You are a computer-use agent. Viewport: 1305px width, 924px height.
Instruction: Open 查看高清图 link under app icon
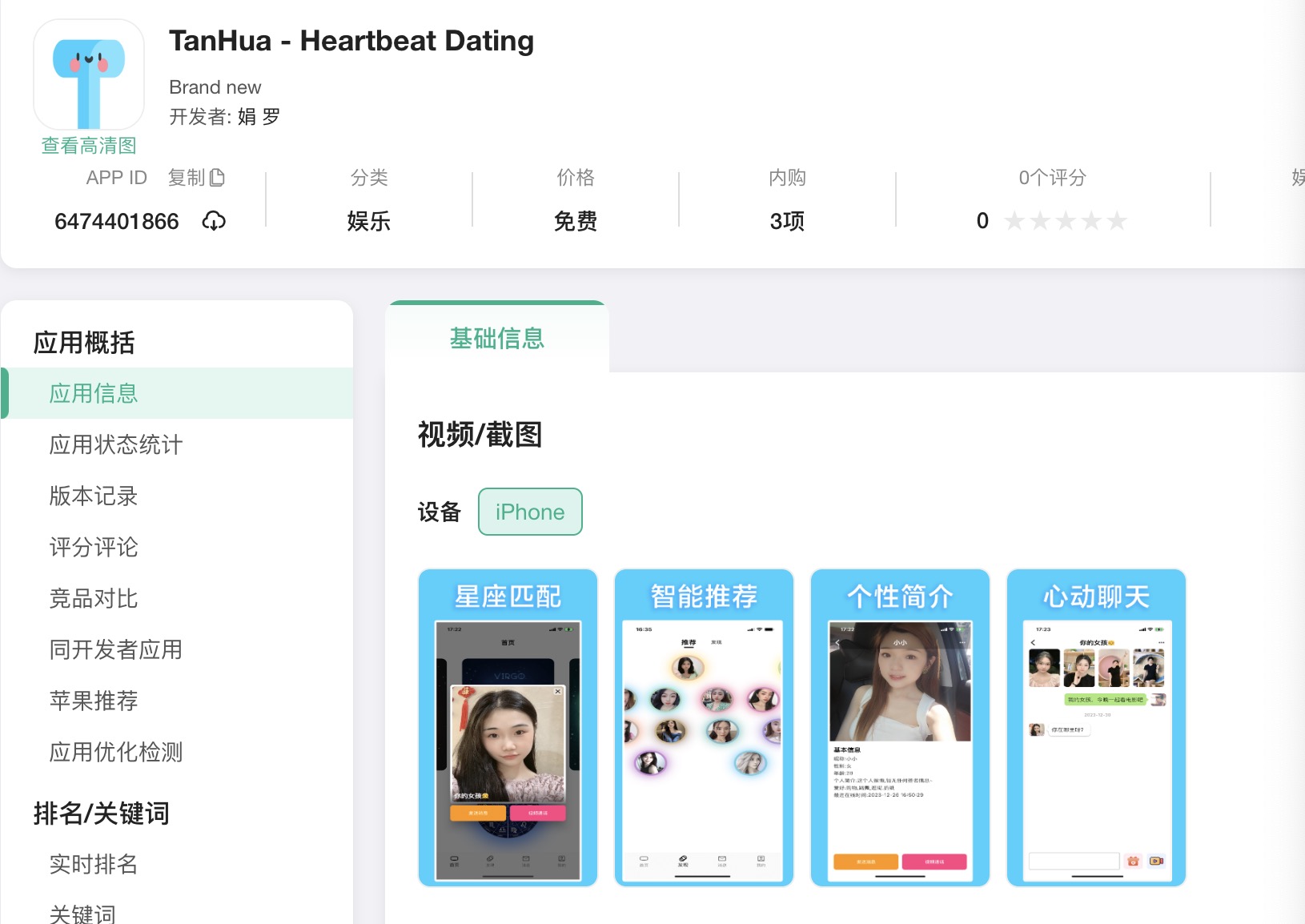click(x=89, y=146)
